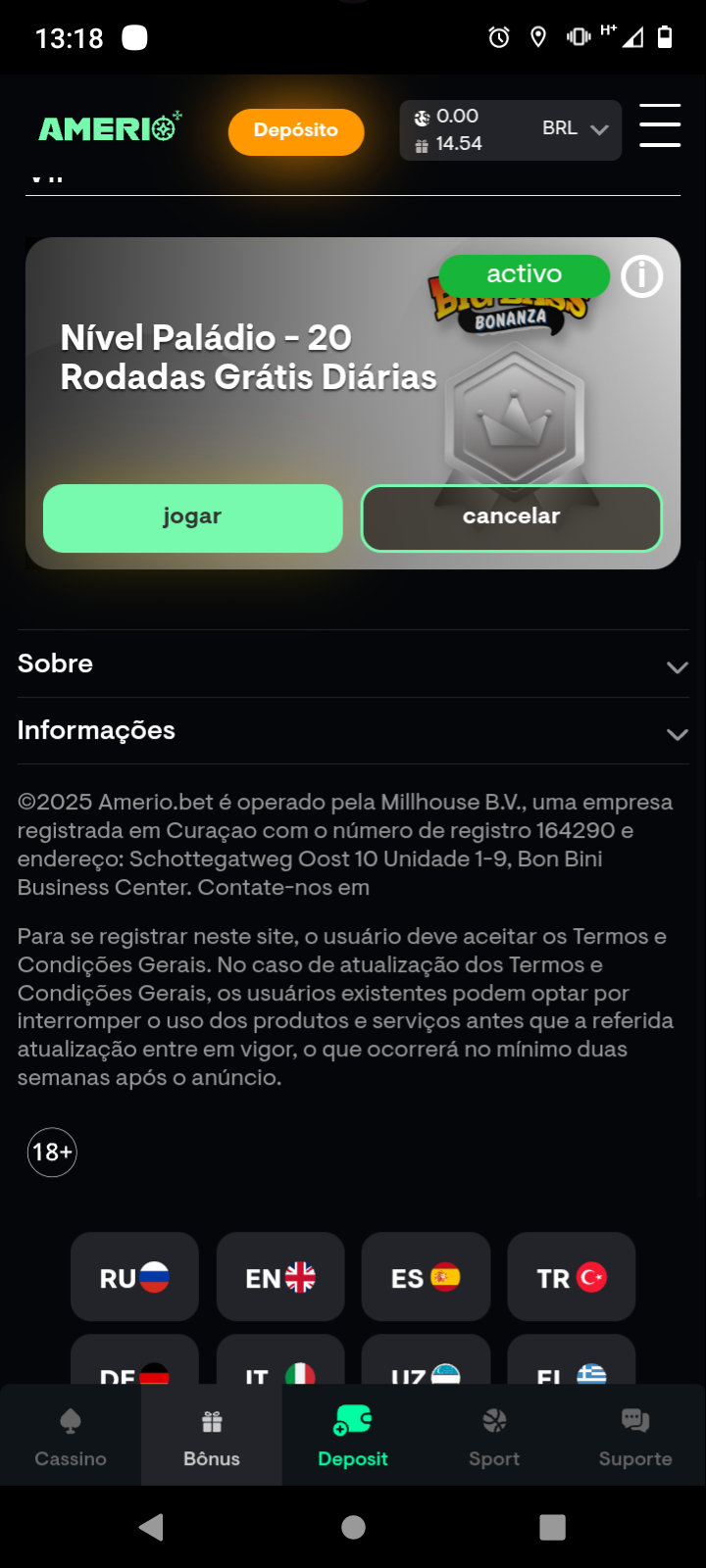Switch to the Sport tab
The image size is (706, 1568).
coord(494,1436)
